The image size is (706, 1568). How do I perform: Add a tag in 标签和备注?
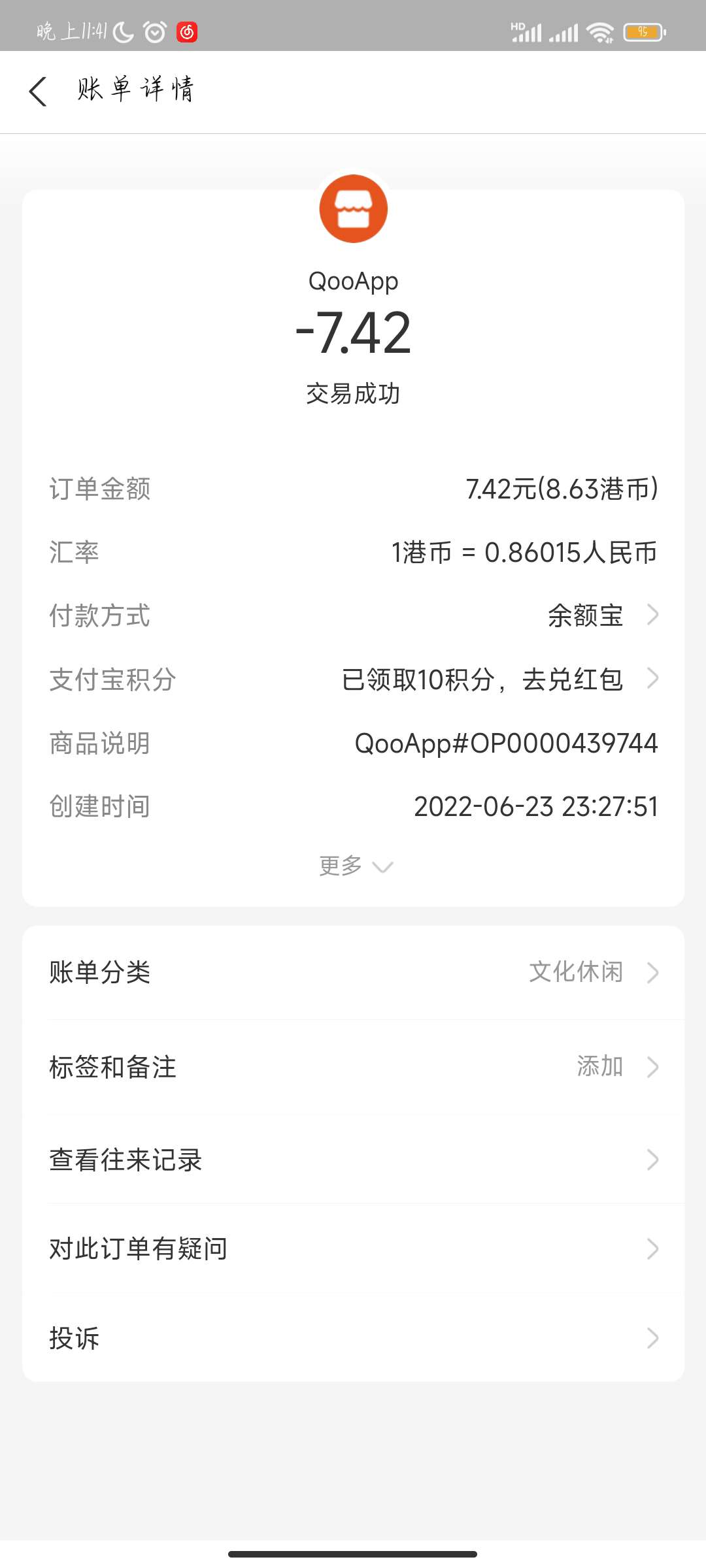click(353, 1067)
